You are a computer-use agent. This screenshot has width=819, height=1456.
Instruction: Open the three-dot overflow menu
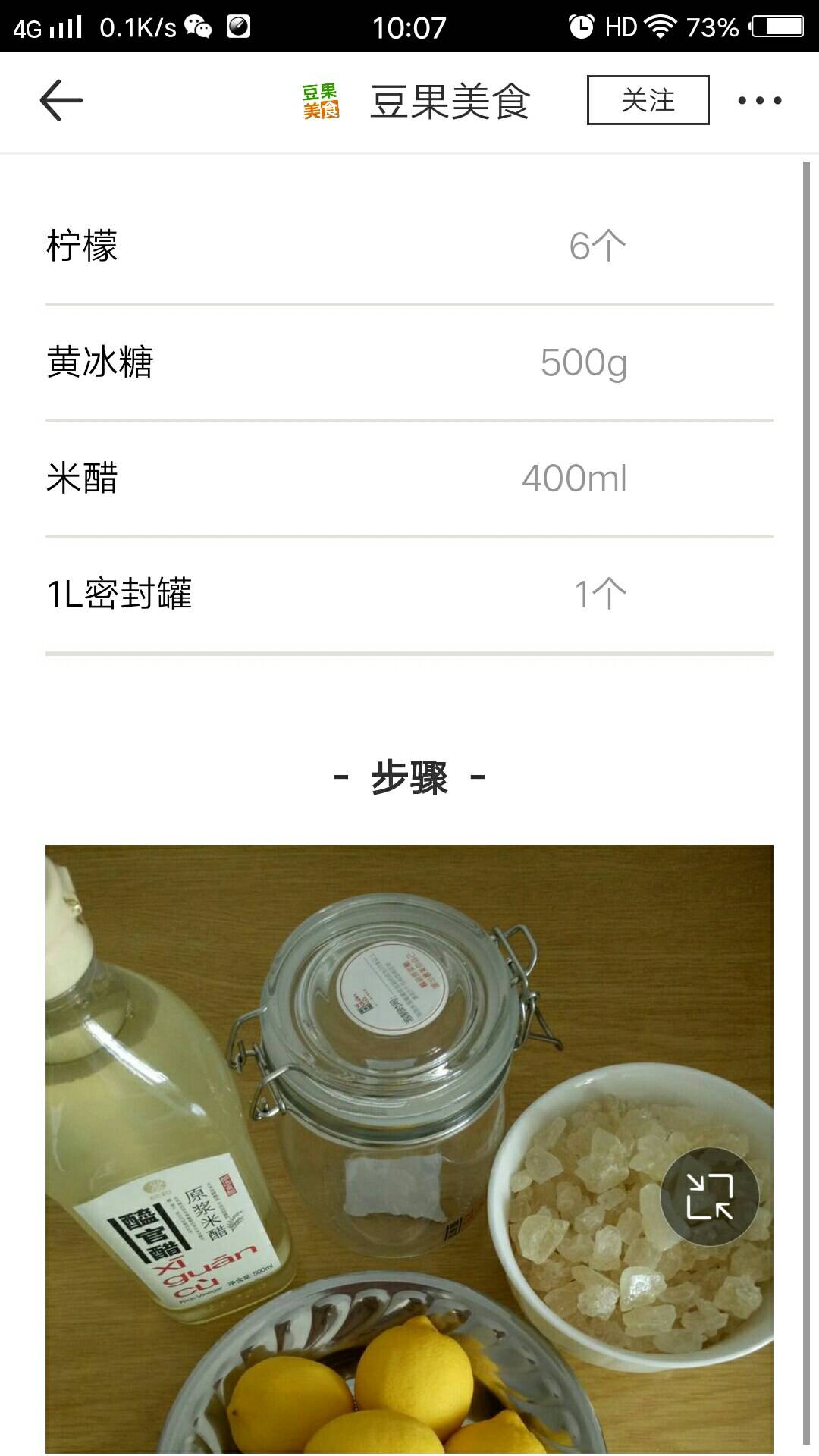[x=759, y=101]
